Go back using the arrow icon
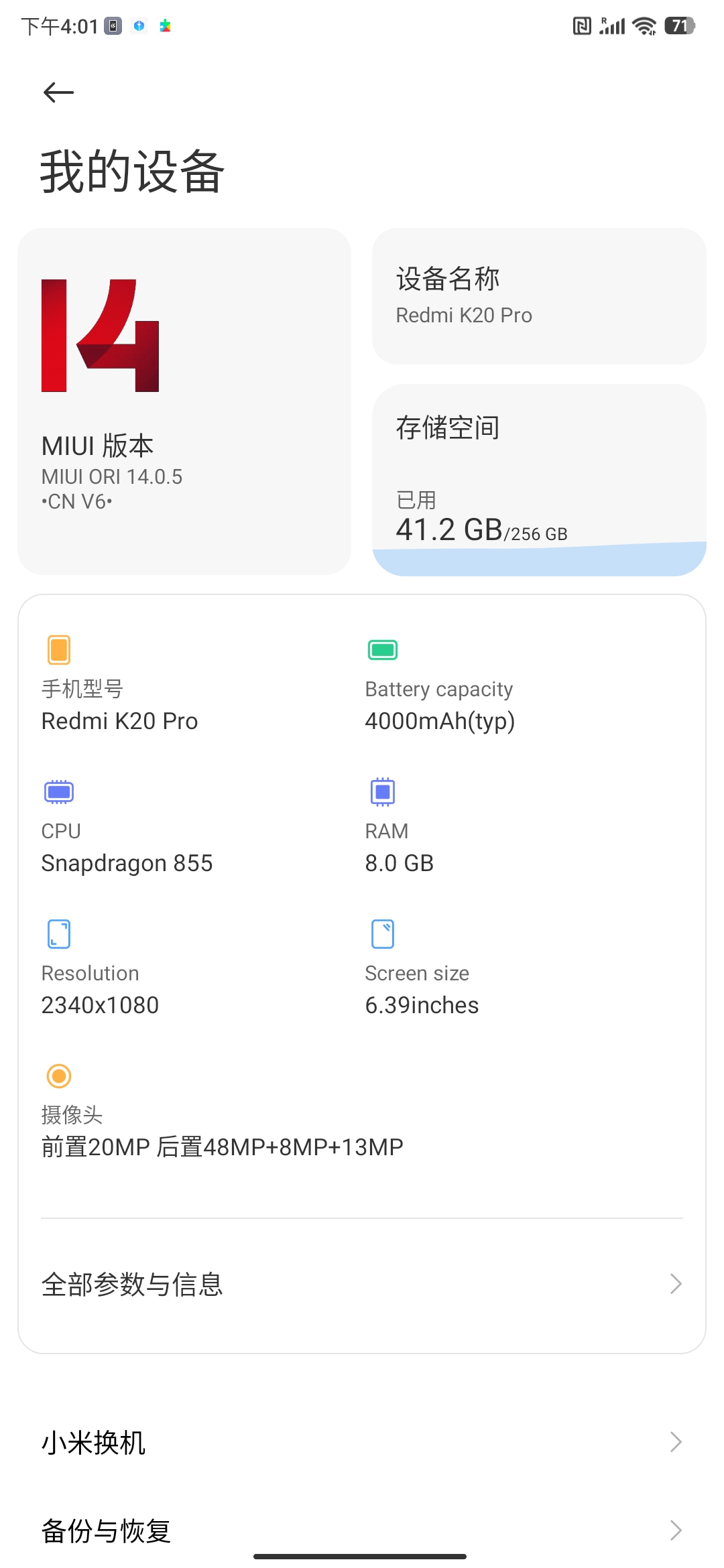Image resolution: width=724 pixels, height=1568 pixels. (x=58, y=92)
